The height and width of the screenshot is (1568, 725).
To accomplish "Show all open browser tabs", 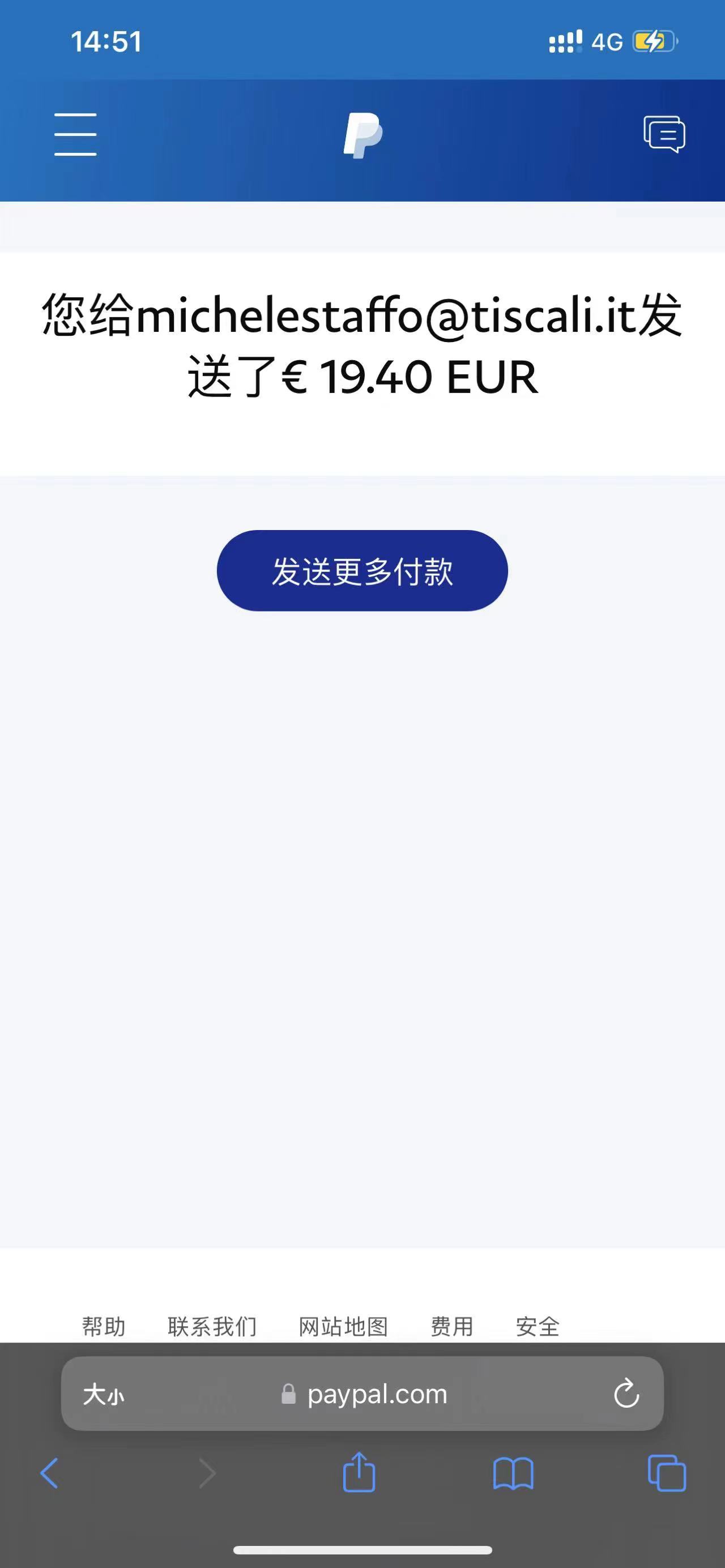I will 667,1473.
